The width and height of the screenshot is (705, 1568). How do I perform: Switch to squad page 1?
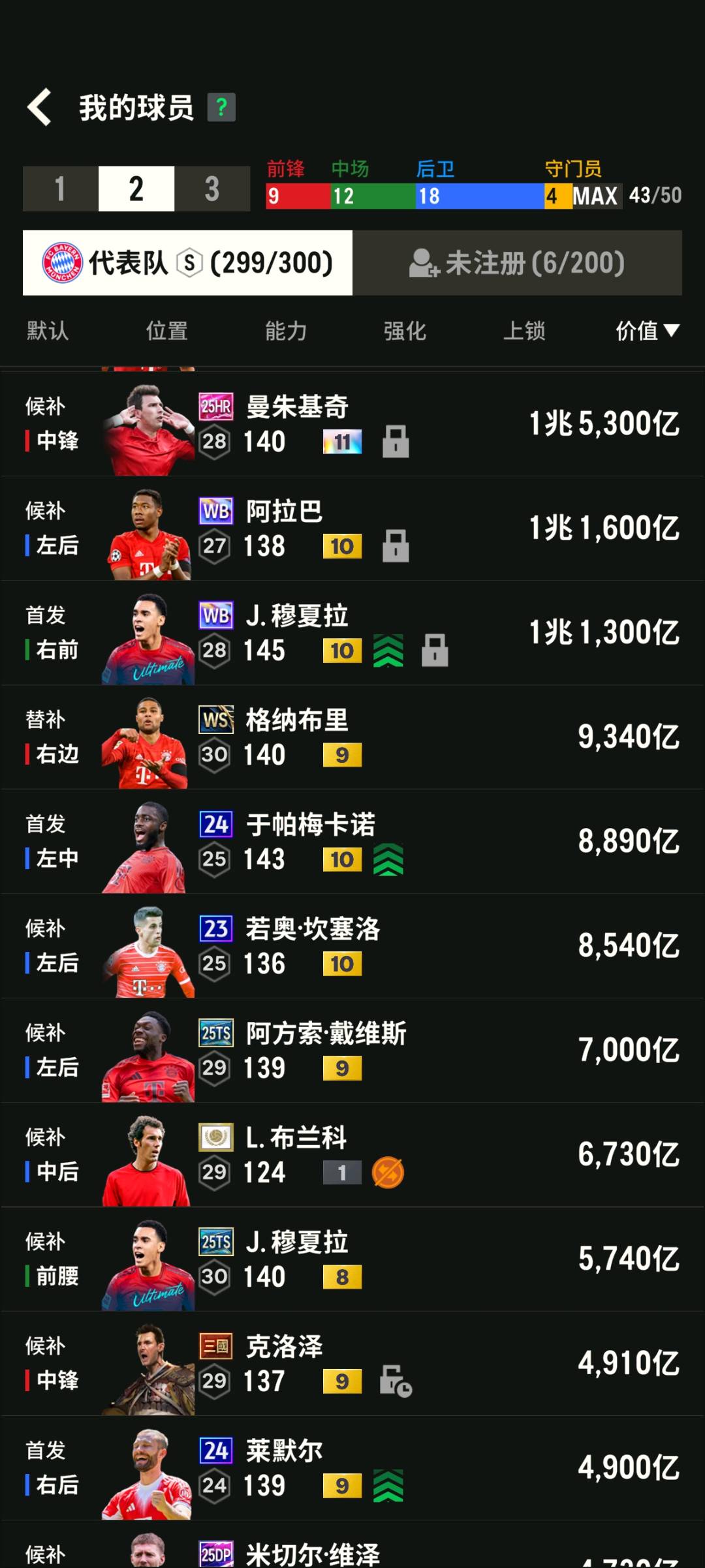click(60, 189)
